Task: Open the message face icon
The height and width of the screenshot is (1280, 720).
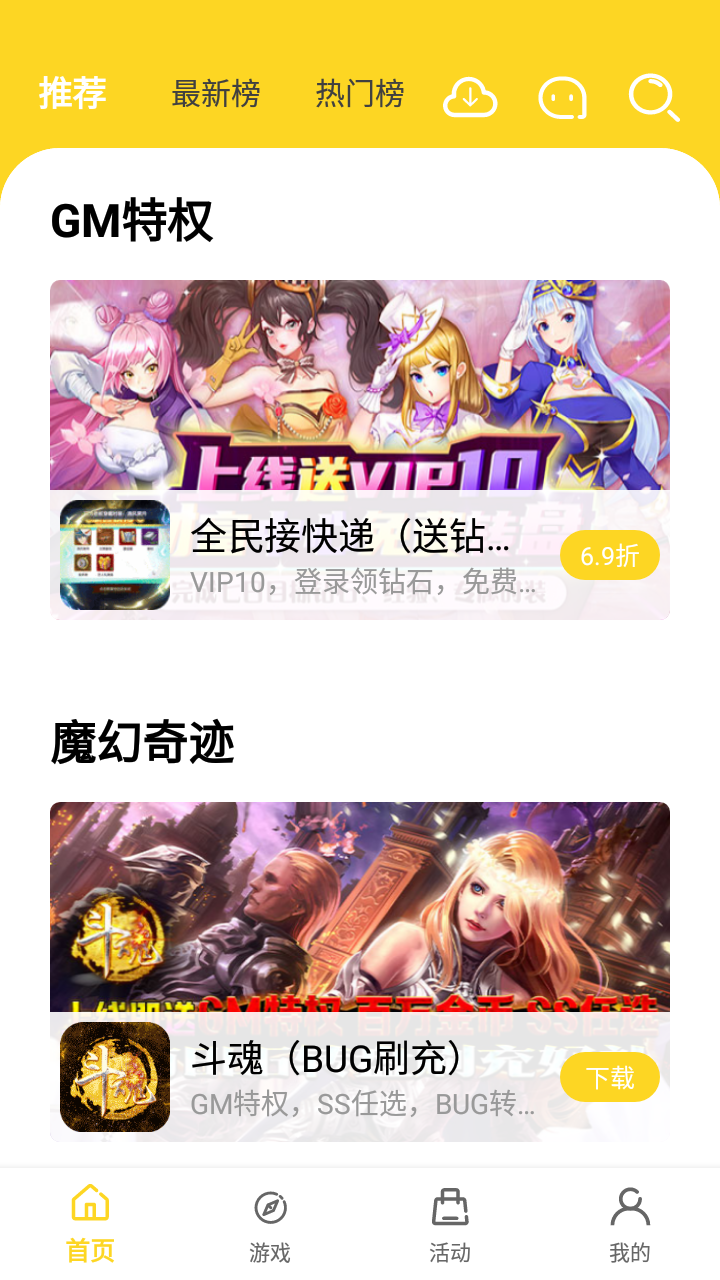Action: [x=562, y=97]
